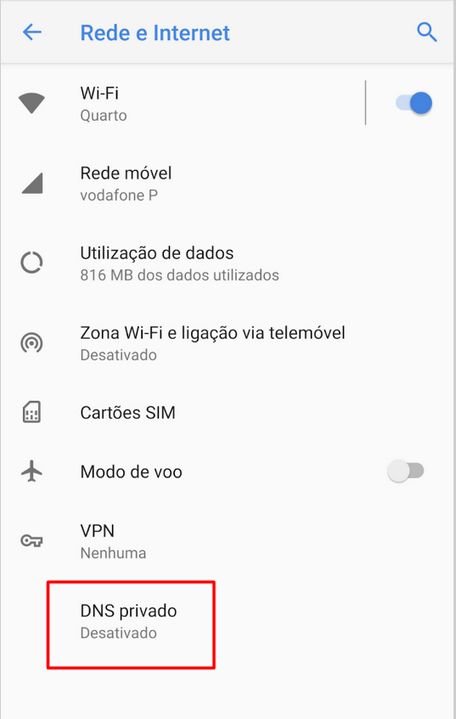The image size is (456, 719).
Task: Turn off the Wi-Fi switch
Action: click(413, 103)
